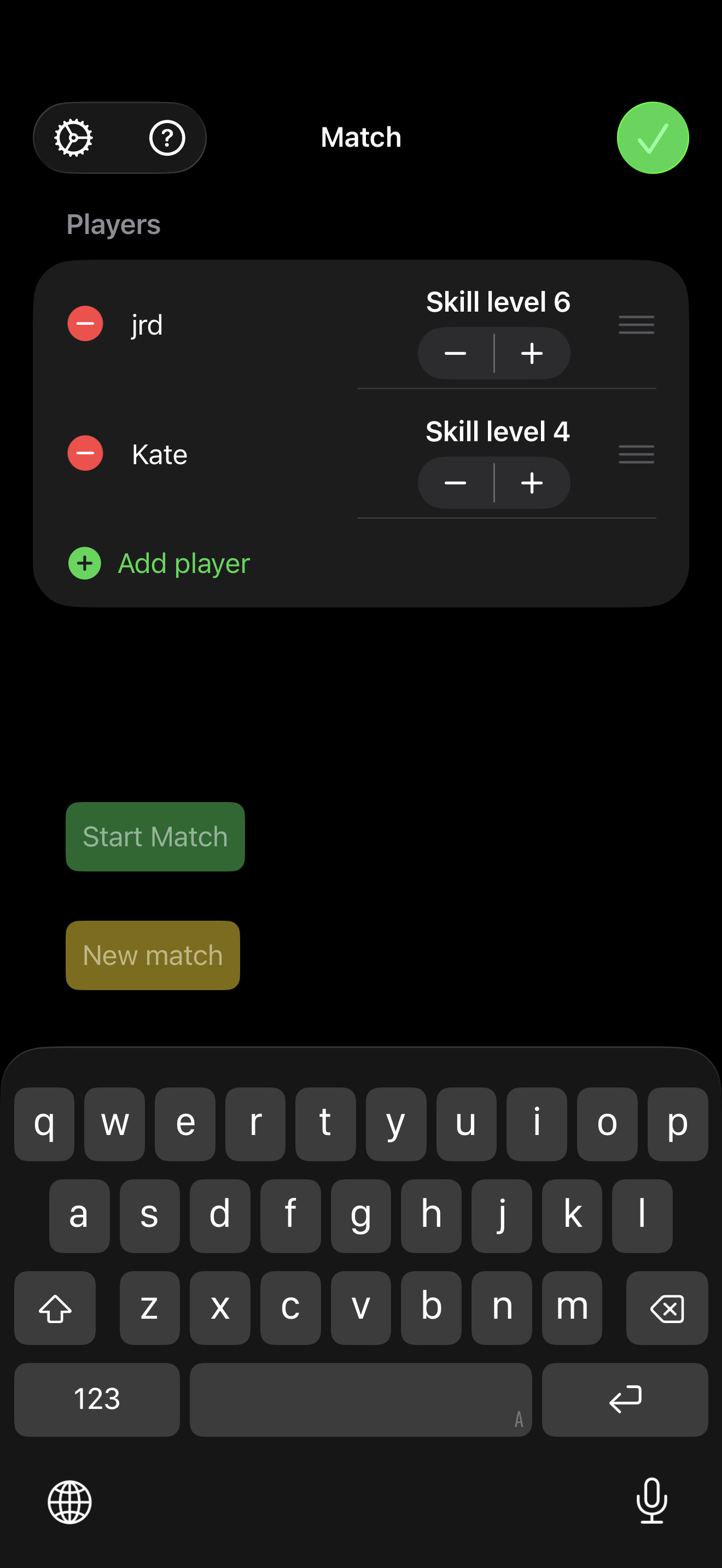Image resolution: width=722 pixels, height=1568 pixels.
Task: Open the help question mark
Action: (167, 138)
